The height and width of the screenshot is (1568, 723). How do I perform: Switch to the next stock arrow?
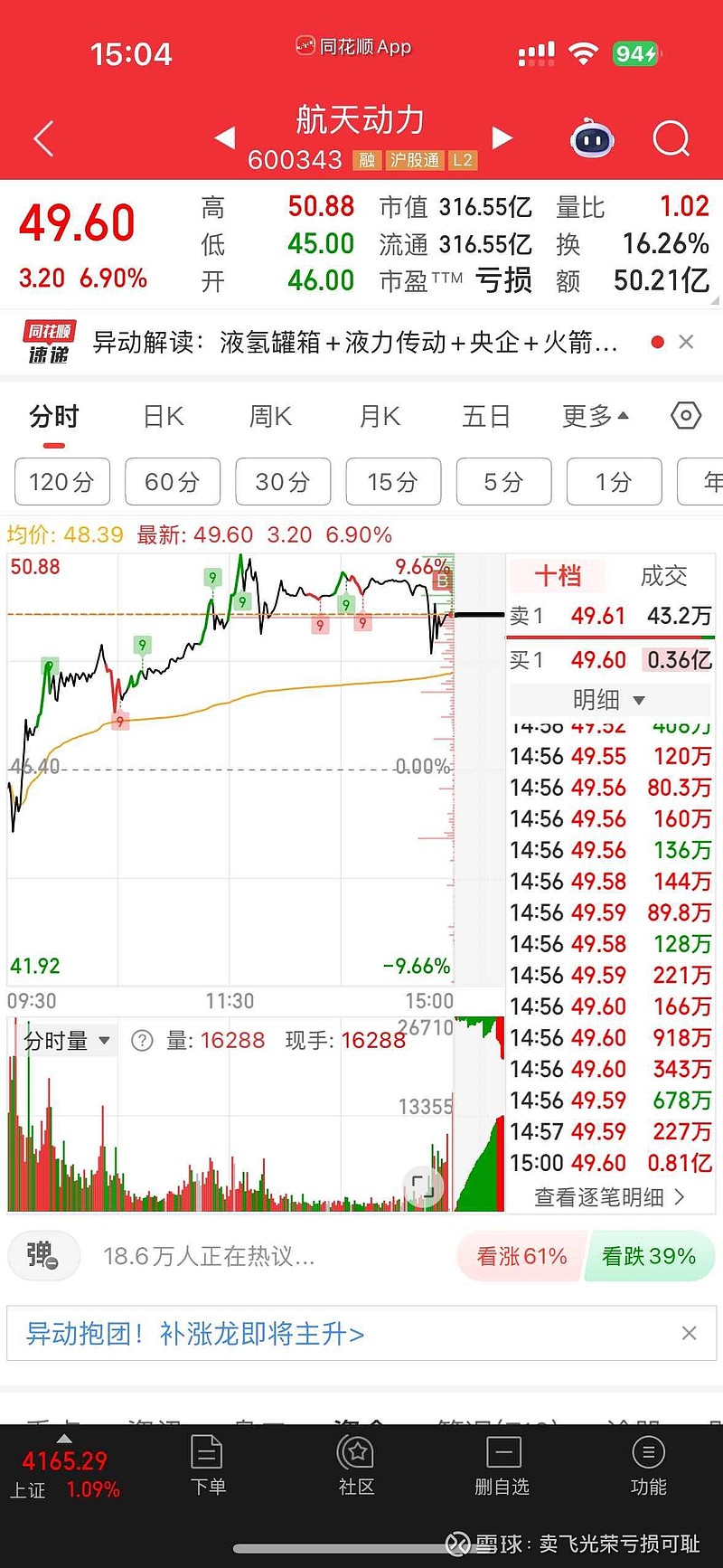click(502, 137)
